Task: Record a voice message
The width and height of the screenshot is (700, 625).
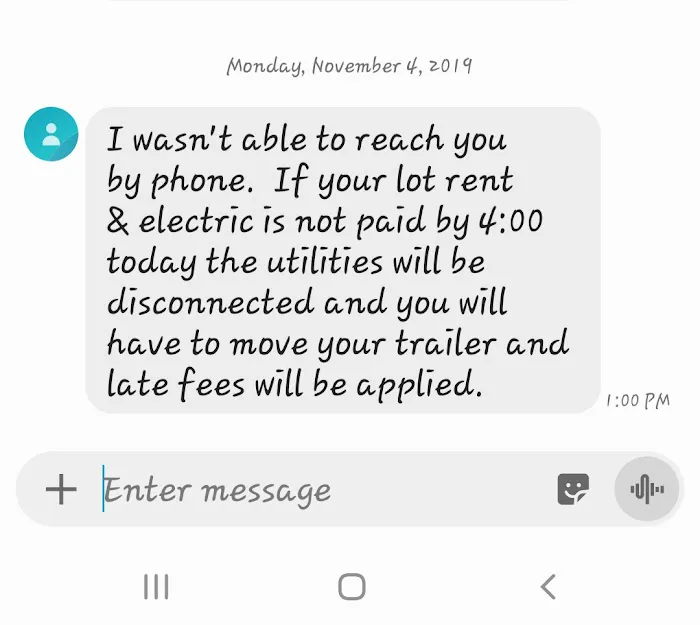Action: 646,489
